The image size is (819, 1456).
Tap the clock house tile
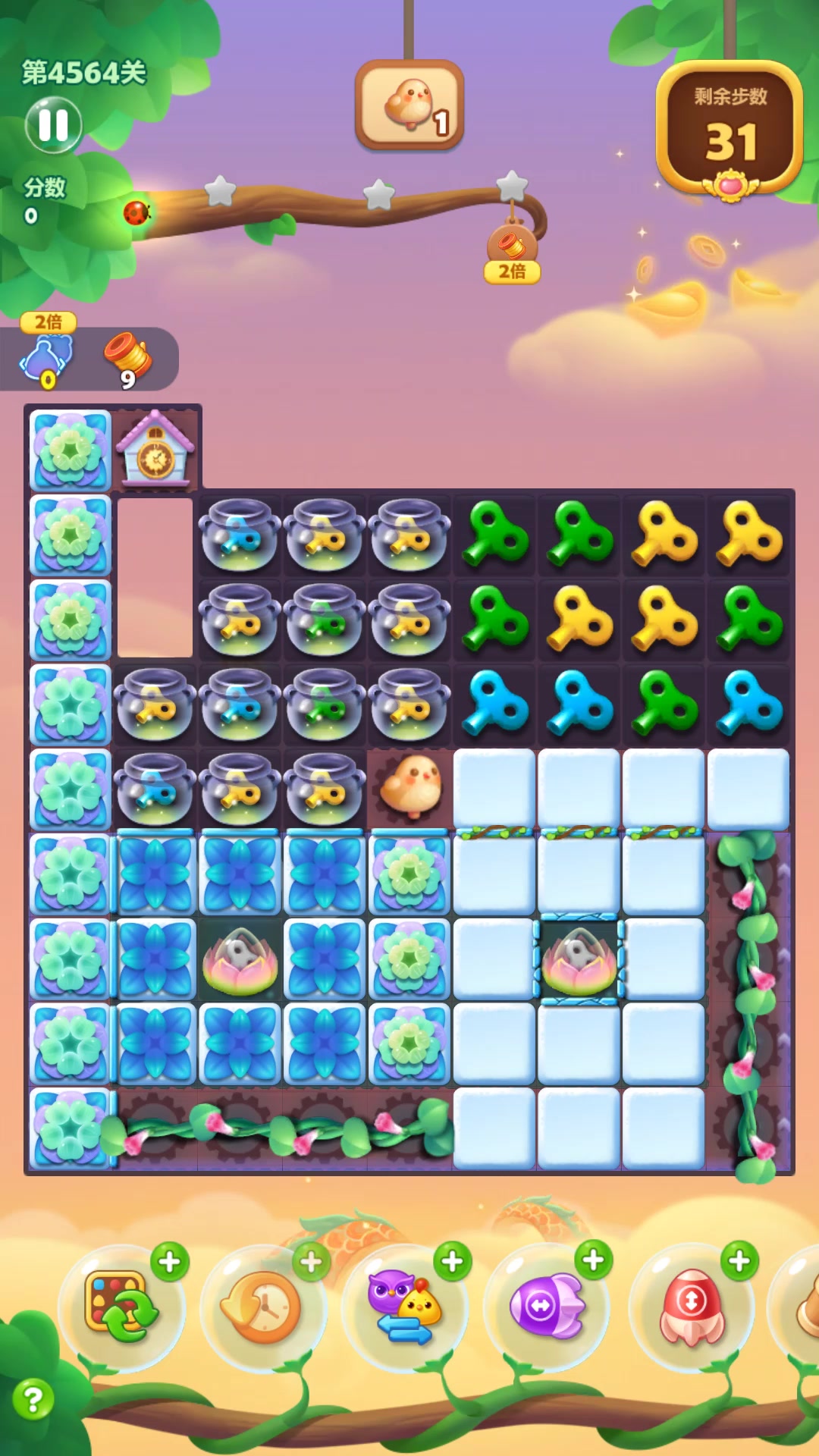(x=155, y=449)
